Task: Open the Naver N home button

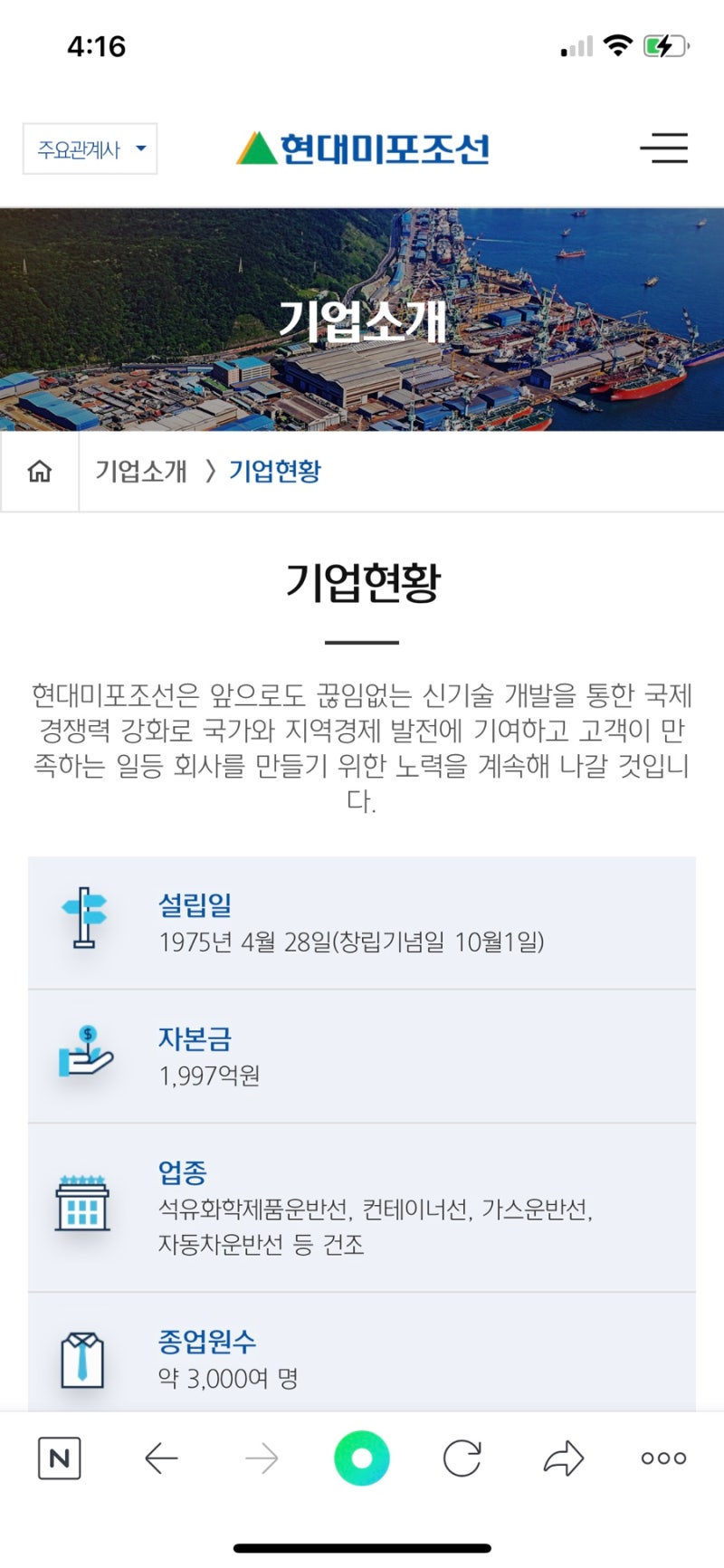Action: (60, 1458)
